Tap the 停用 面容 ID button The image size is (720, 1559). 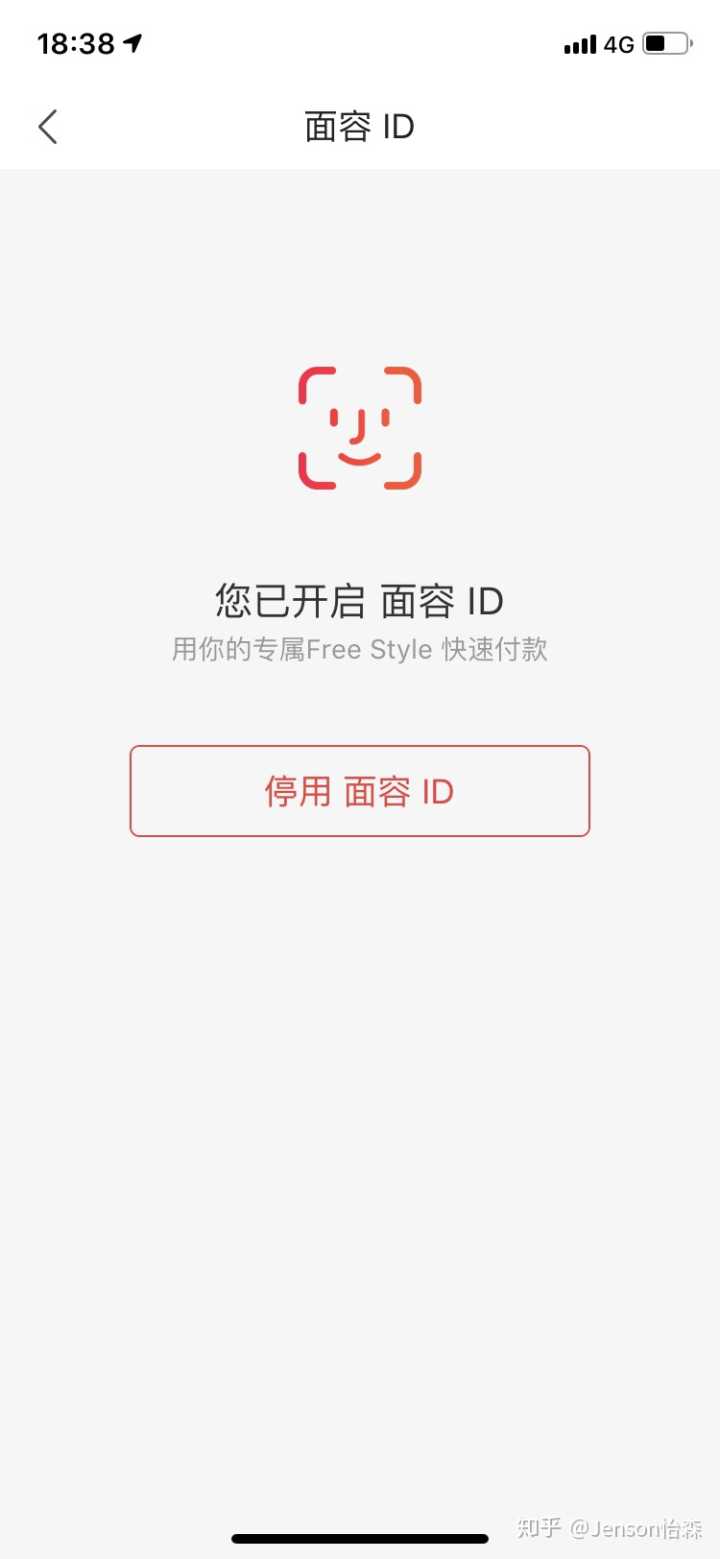click(359, 791)
